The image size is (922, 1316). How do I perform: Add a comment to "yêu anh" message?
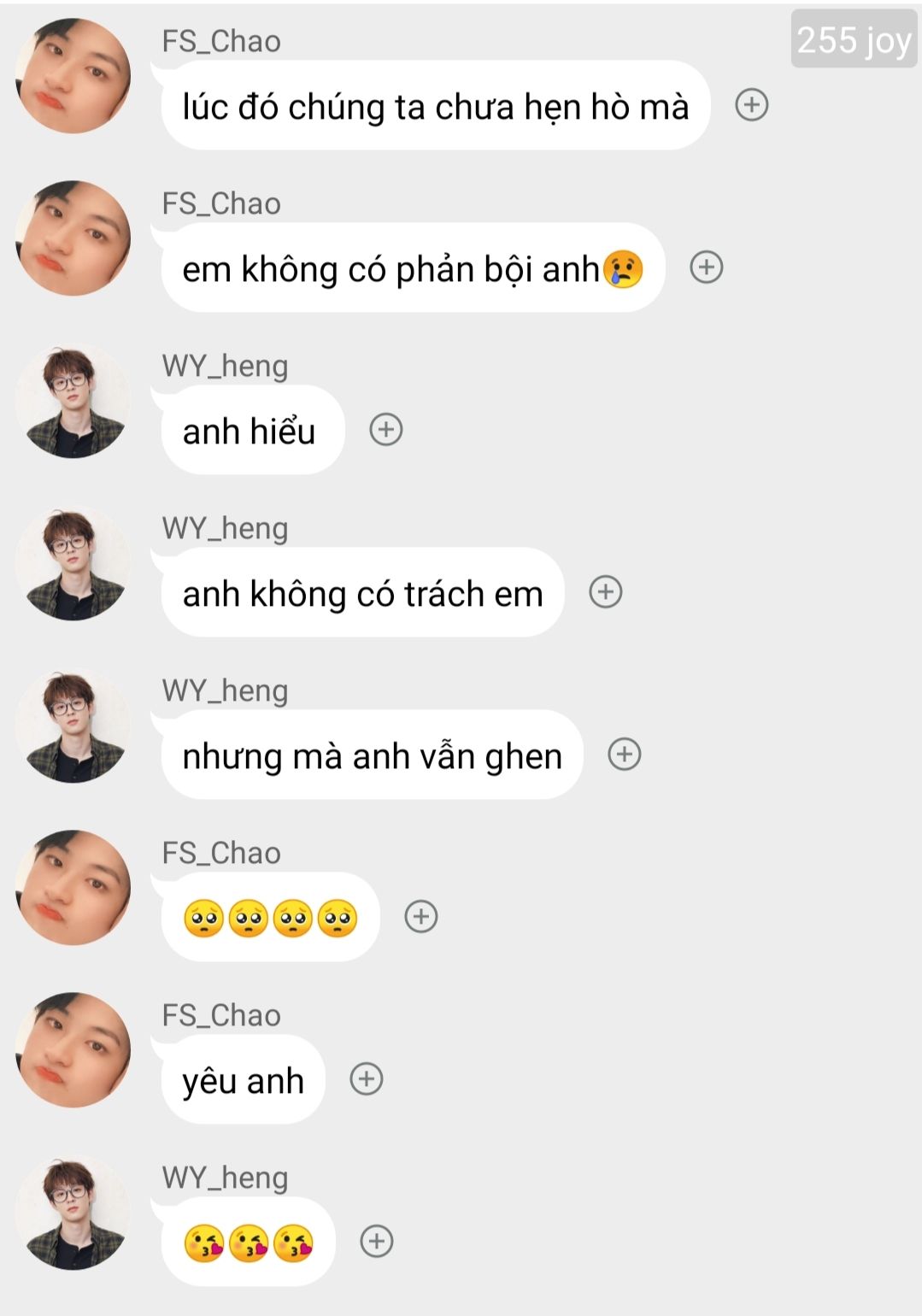coord(367,1078)
